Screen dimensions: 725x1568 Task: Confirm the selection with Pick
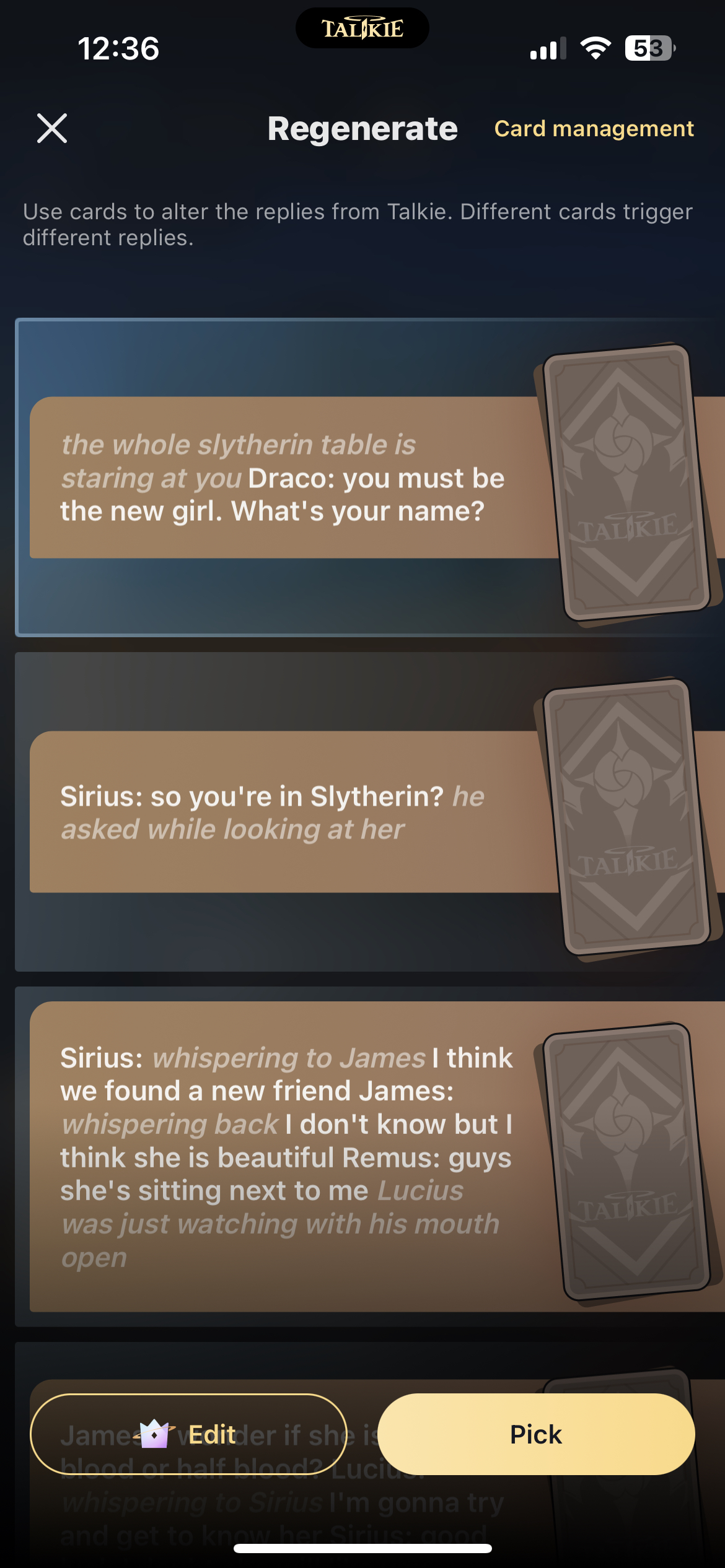tap(535, 1434)
